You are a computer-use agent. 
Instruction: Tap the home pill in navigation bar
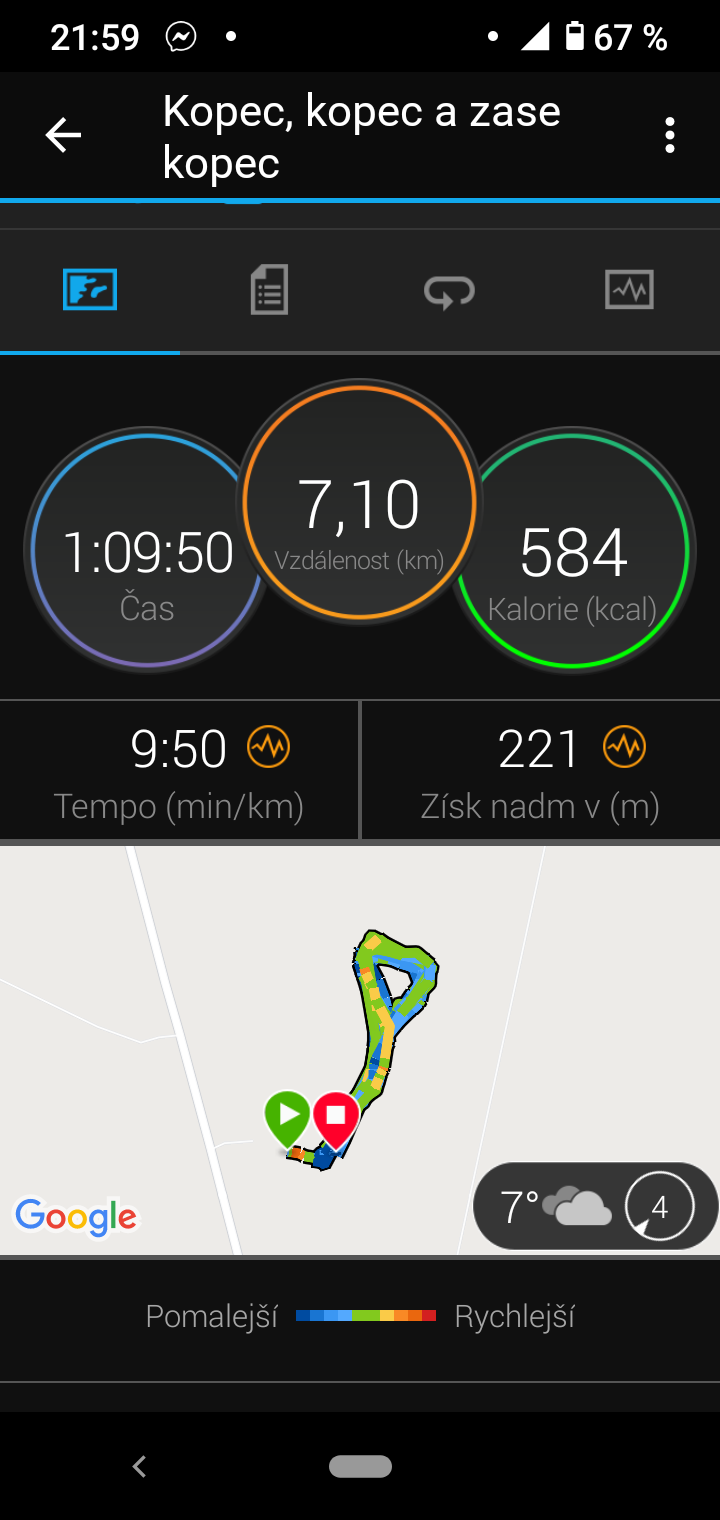coord(360,1467)
